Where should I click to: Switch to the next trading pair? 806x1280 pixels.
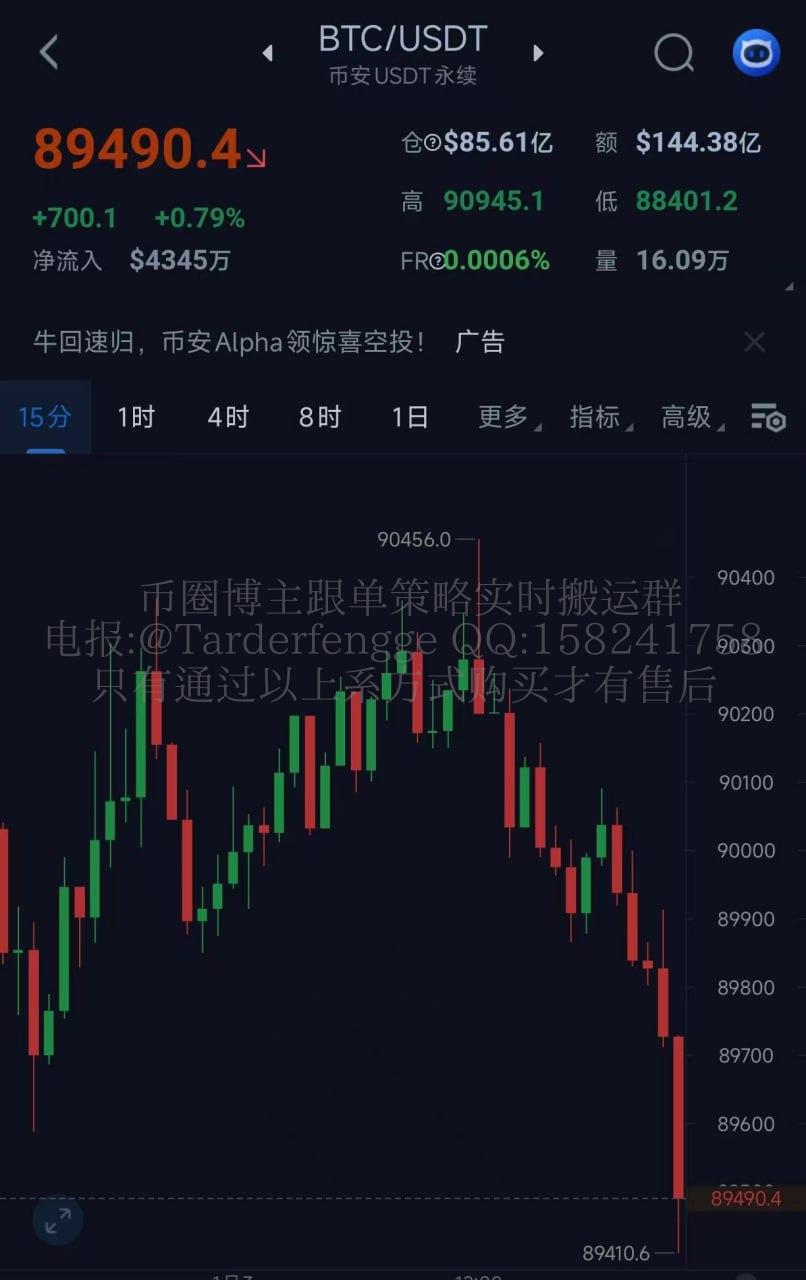pyautogui.click(x=538, y=53)
